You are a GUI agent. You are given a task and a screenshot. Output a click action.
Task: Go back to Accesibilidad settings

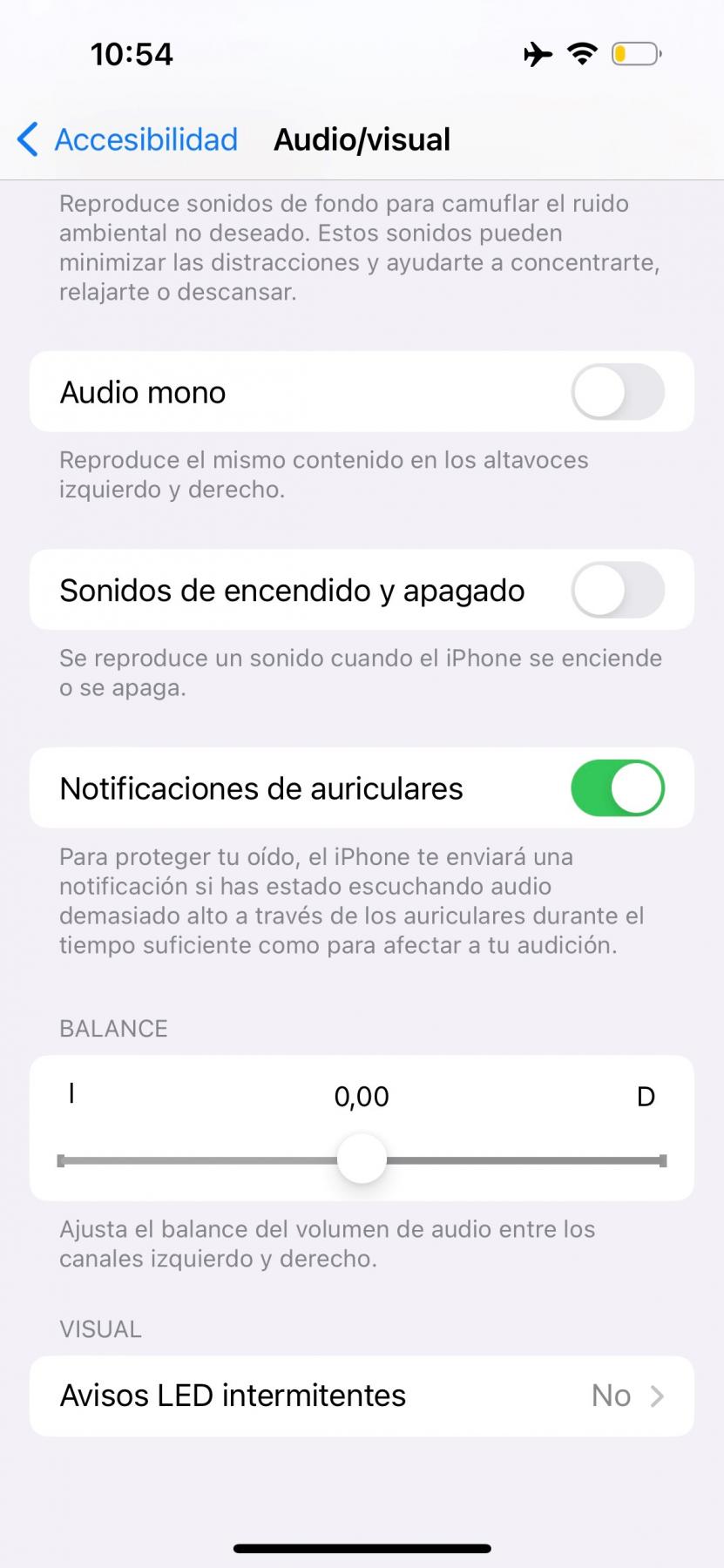(128, 139)
